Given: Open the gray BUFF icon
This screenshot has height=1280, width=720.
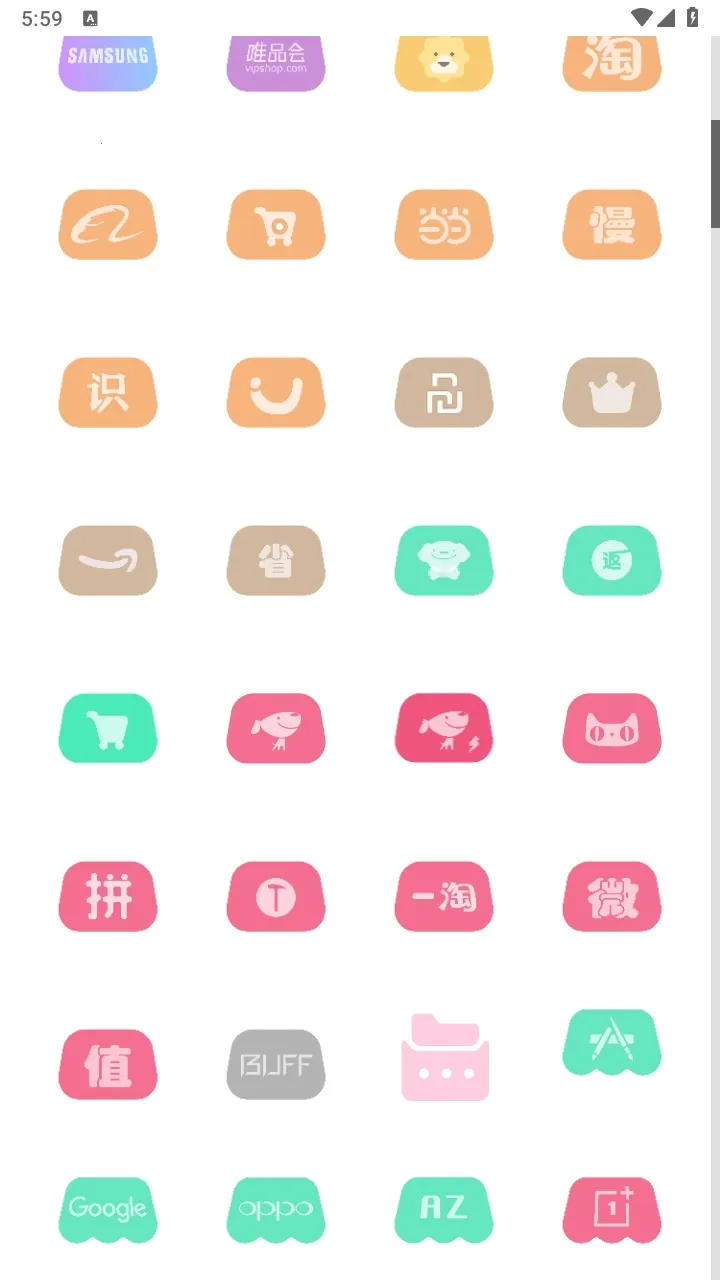Looking at the screenshot, I should (275, 1065).
